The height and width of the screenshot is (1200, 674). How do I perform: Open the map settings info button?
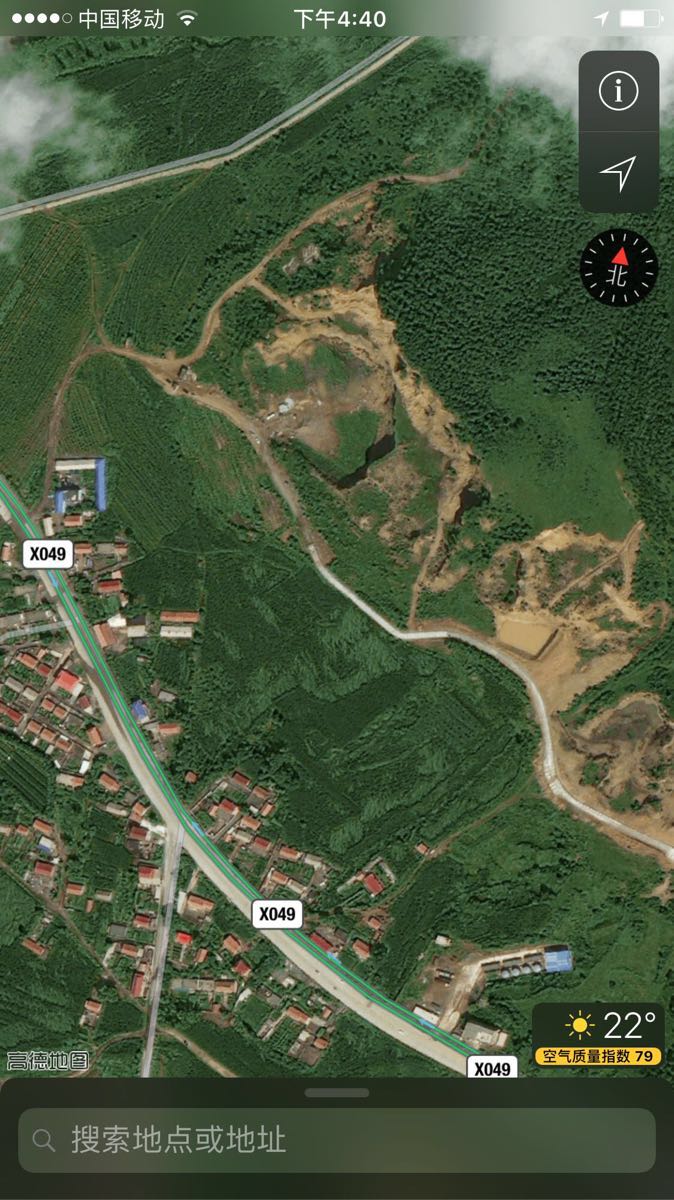pyautogui.click(x=618, y=91)
